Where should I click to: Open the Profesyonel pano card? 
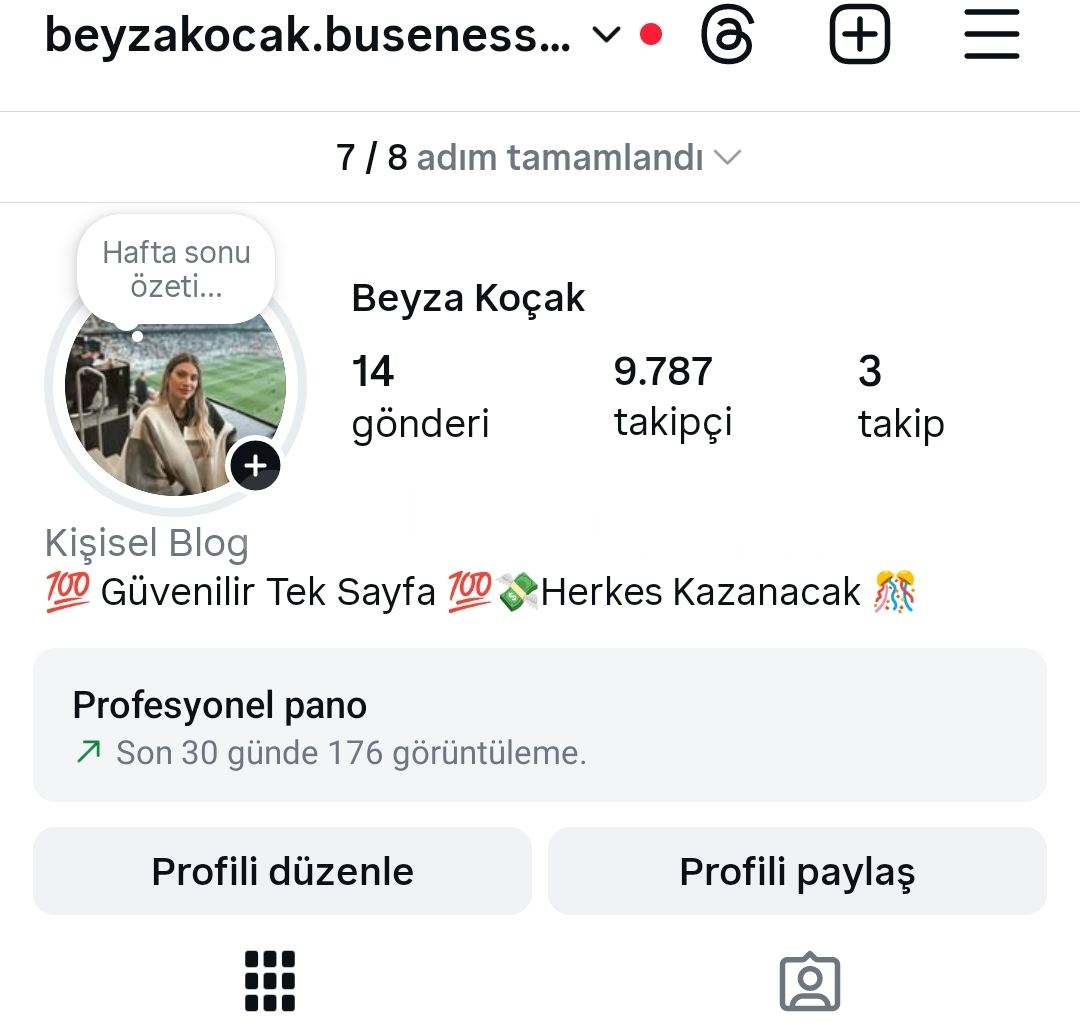click(x=540, y=725)
